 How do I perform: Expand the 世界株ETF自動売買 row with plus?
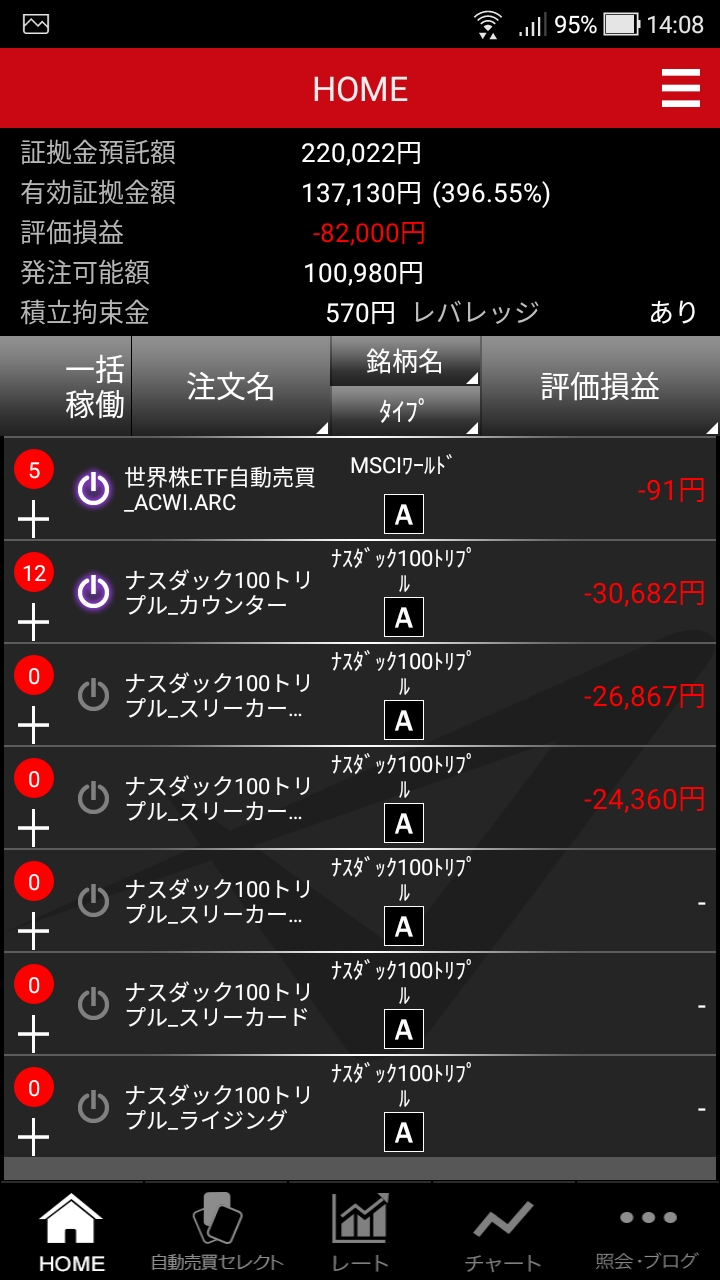point(34,519)
